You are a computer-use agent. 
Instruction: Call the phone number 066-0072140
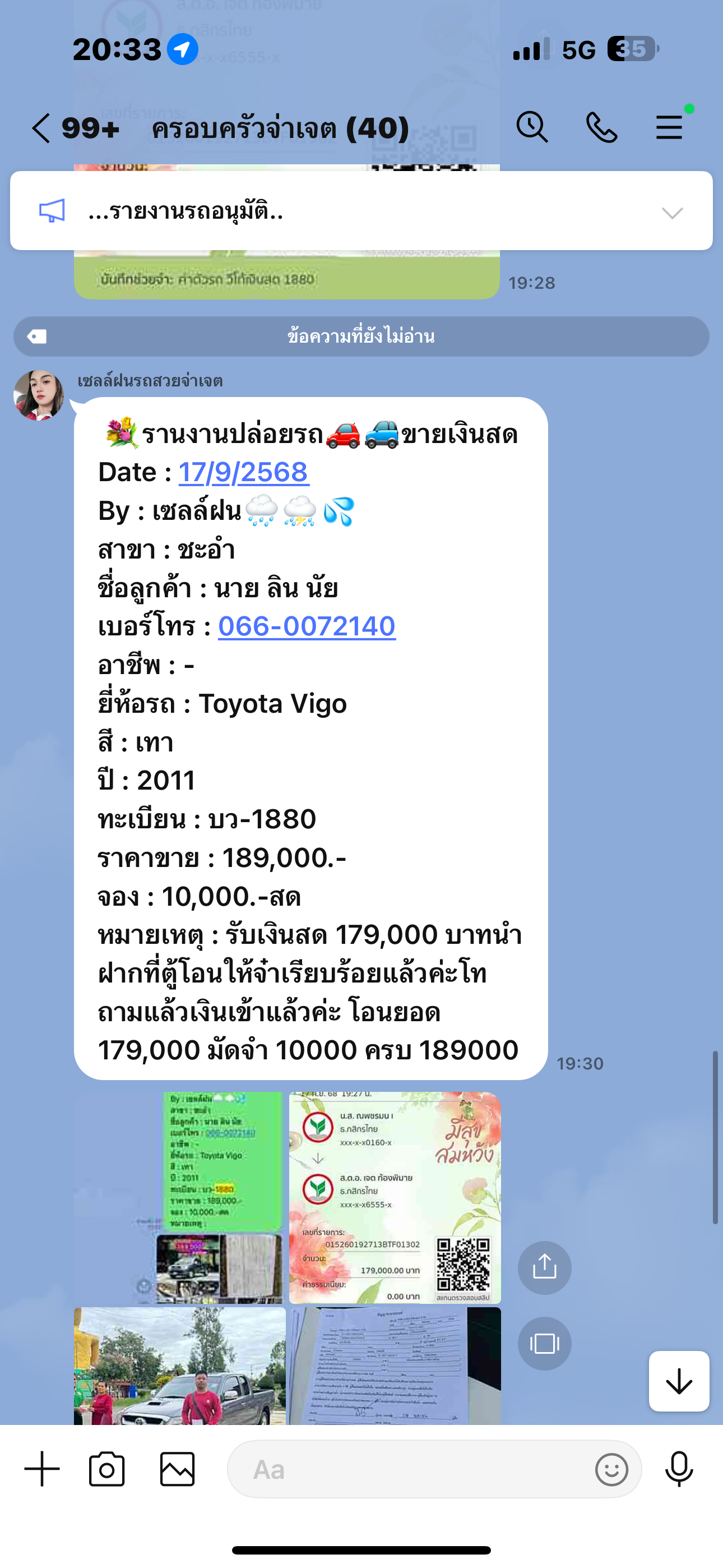[307, 626]
